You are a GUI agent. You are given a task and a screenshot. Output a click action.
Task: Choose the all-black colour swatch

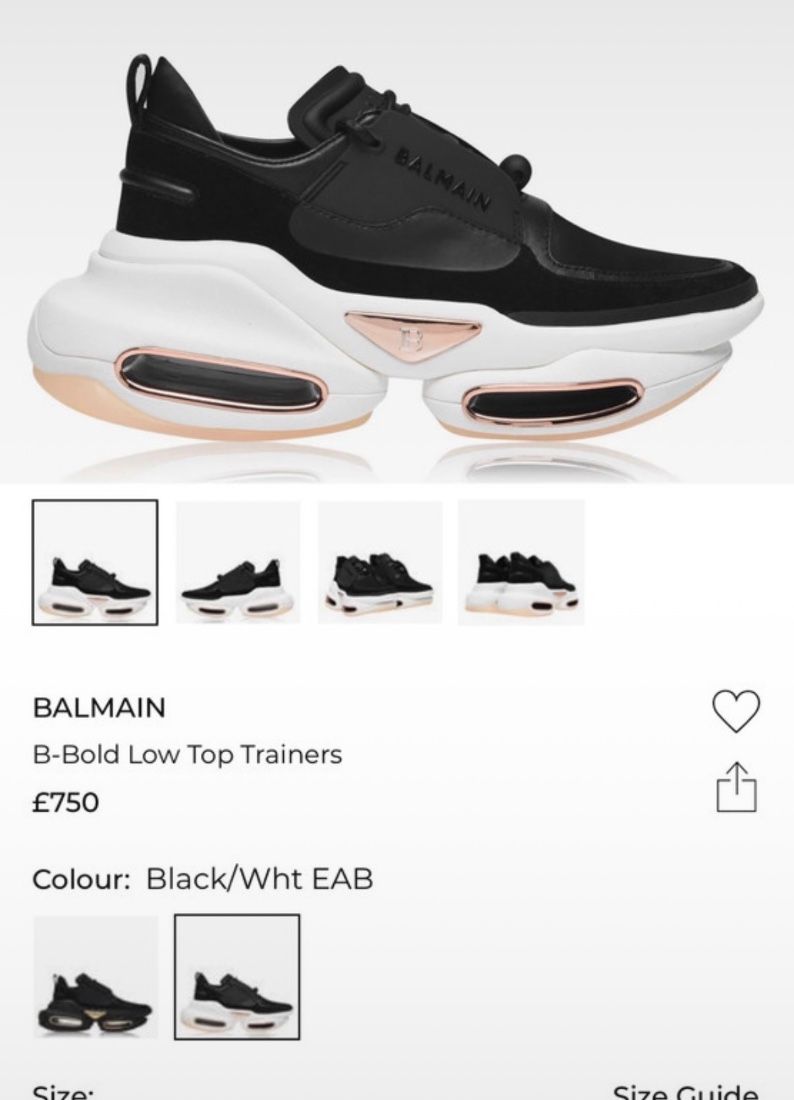pyautogui.click(x=95, y=977)
